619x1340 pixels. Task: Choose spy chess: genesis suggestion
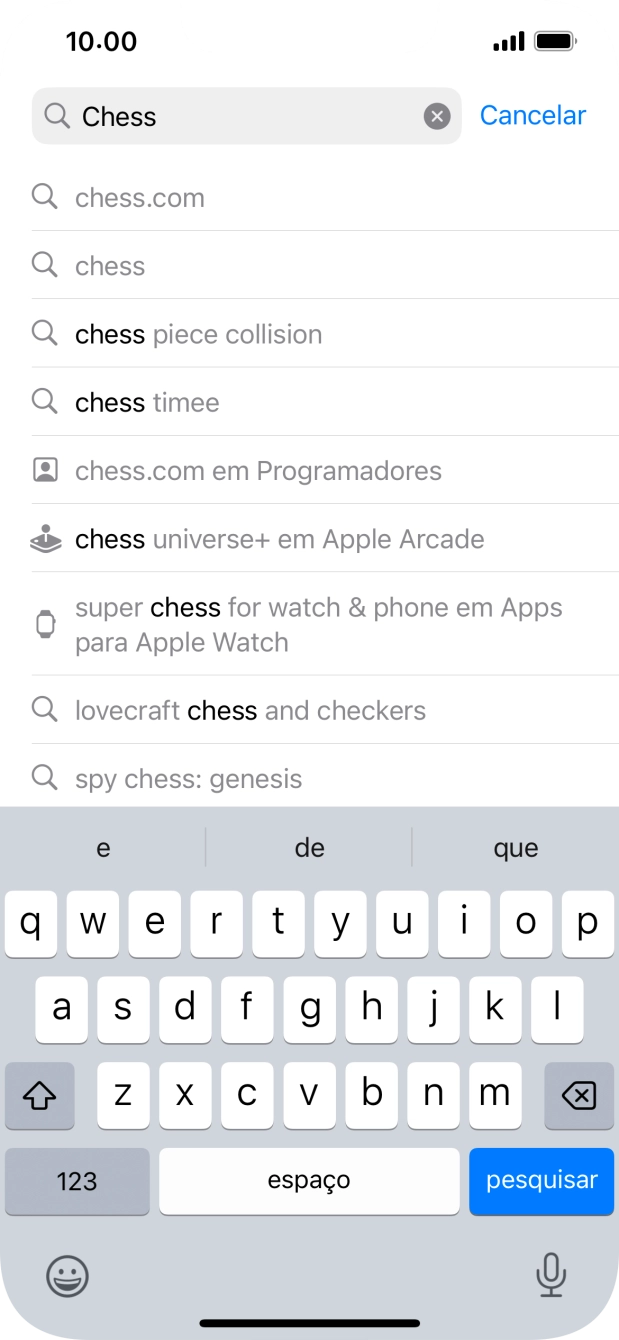[x=188, y=779]
